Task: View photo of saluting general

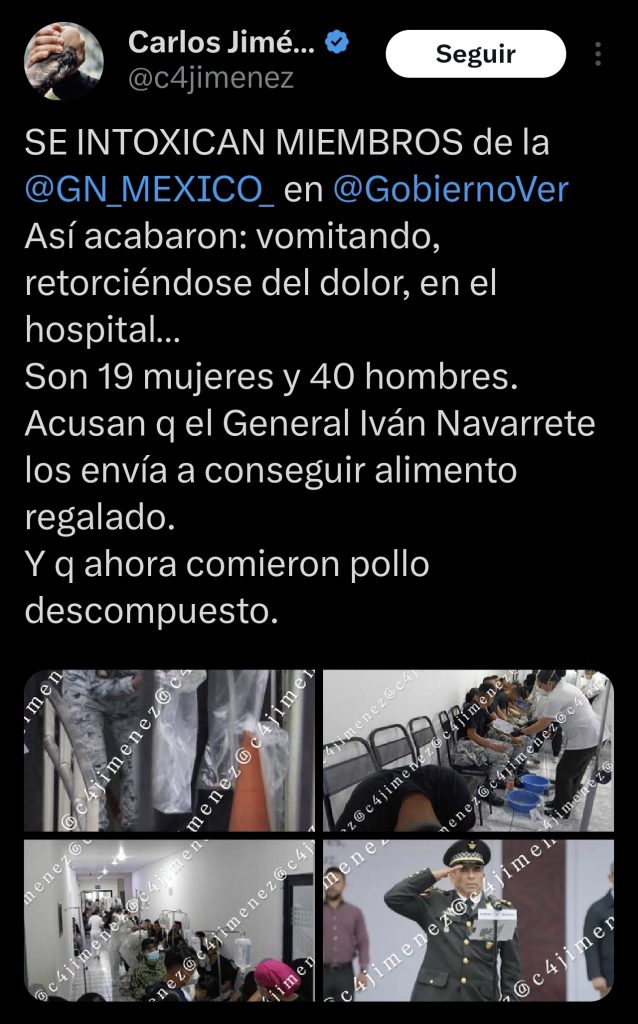Action: pos(467,920)
